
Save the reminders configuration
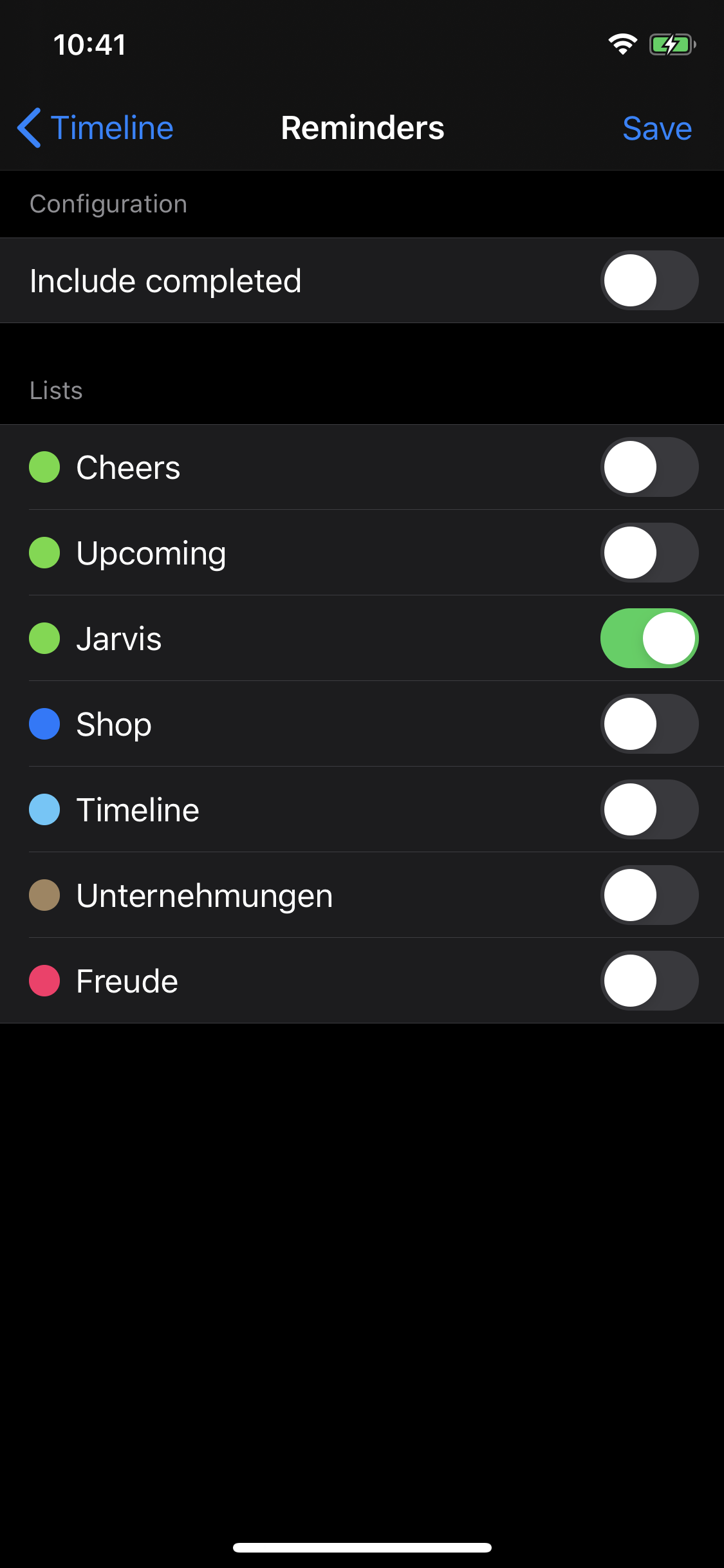tap(657, 128)
